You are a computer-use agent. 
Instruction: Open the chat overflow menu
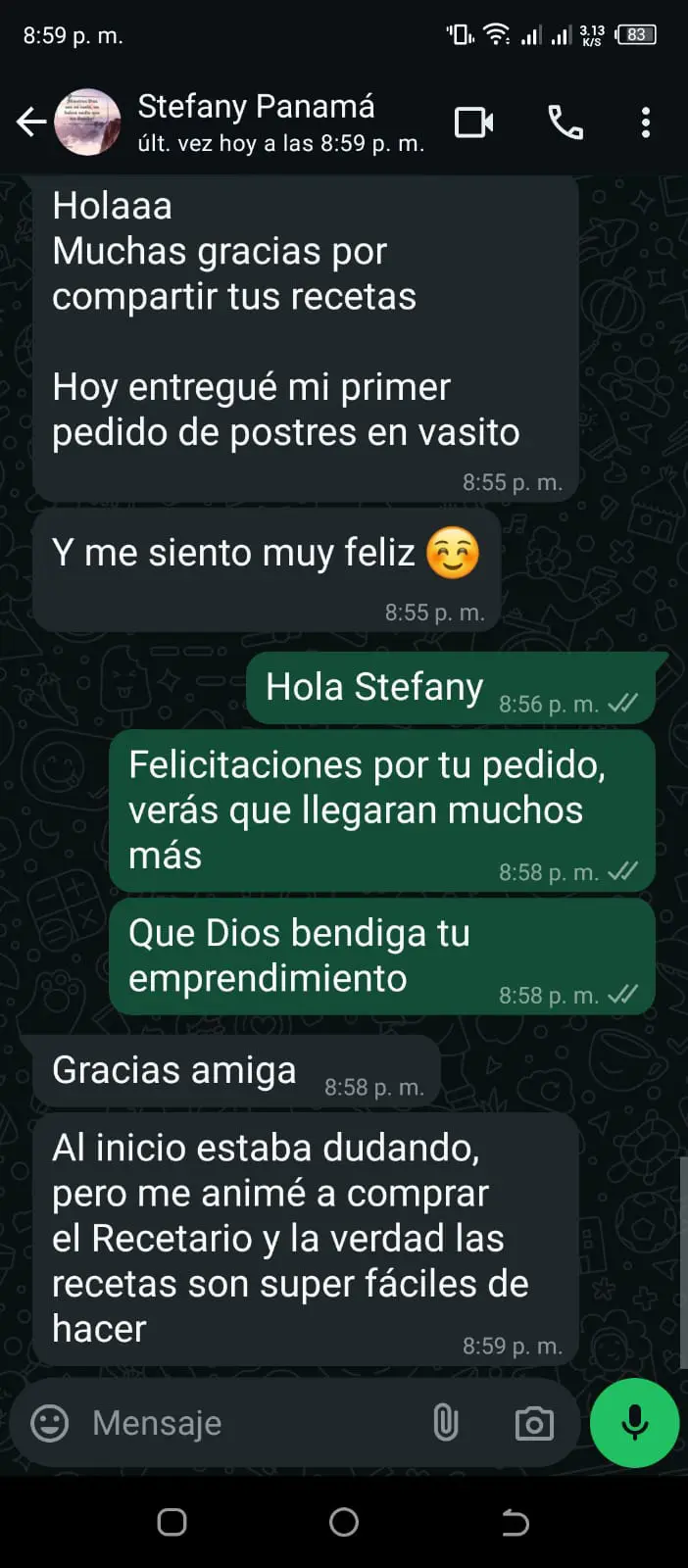point(645,122)
